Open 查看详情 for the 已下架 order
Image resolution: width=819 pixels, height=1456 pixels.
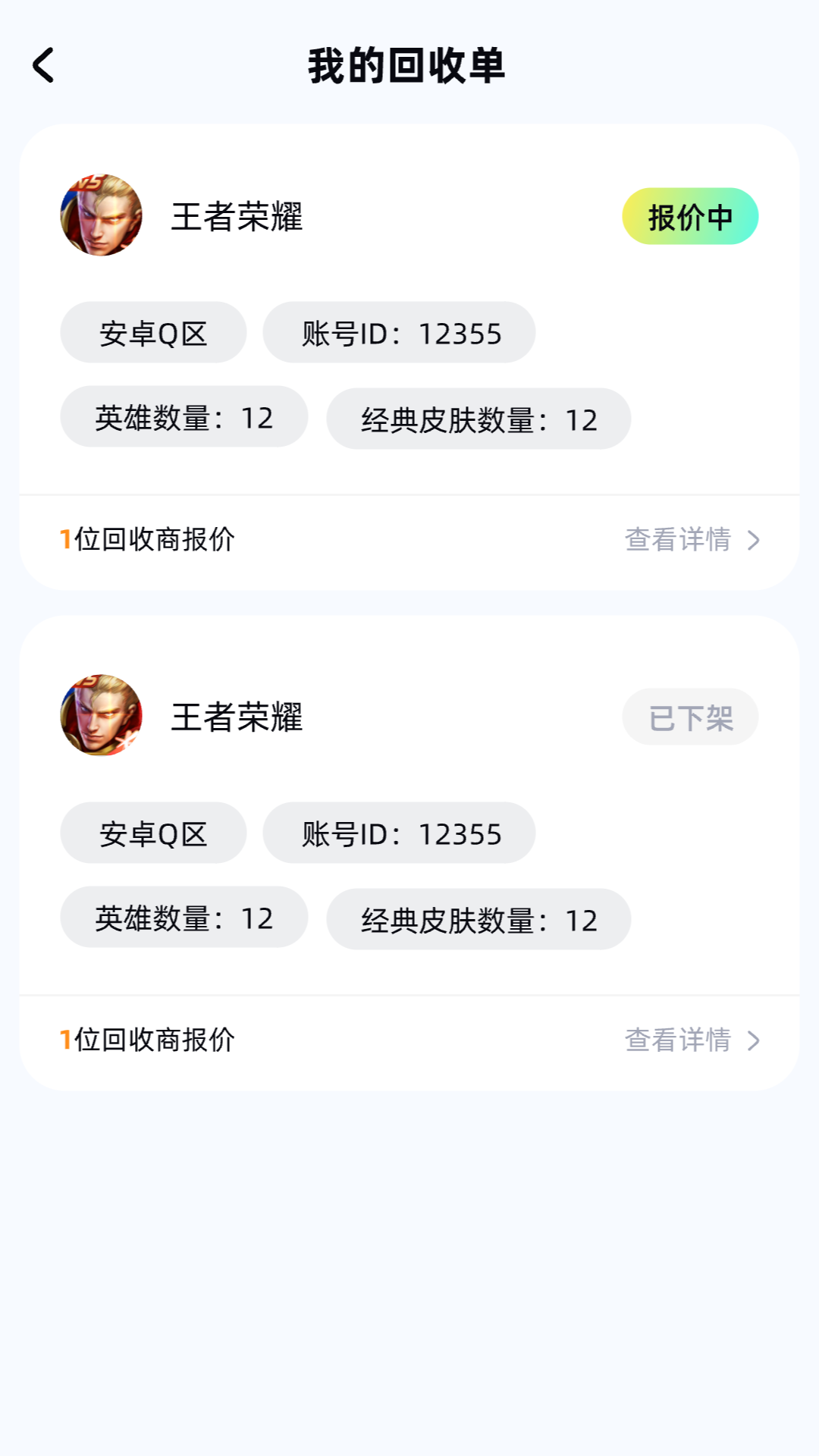point(691,1040)
